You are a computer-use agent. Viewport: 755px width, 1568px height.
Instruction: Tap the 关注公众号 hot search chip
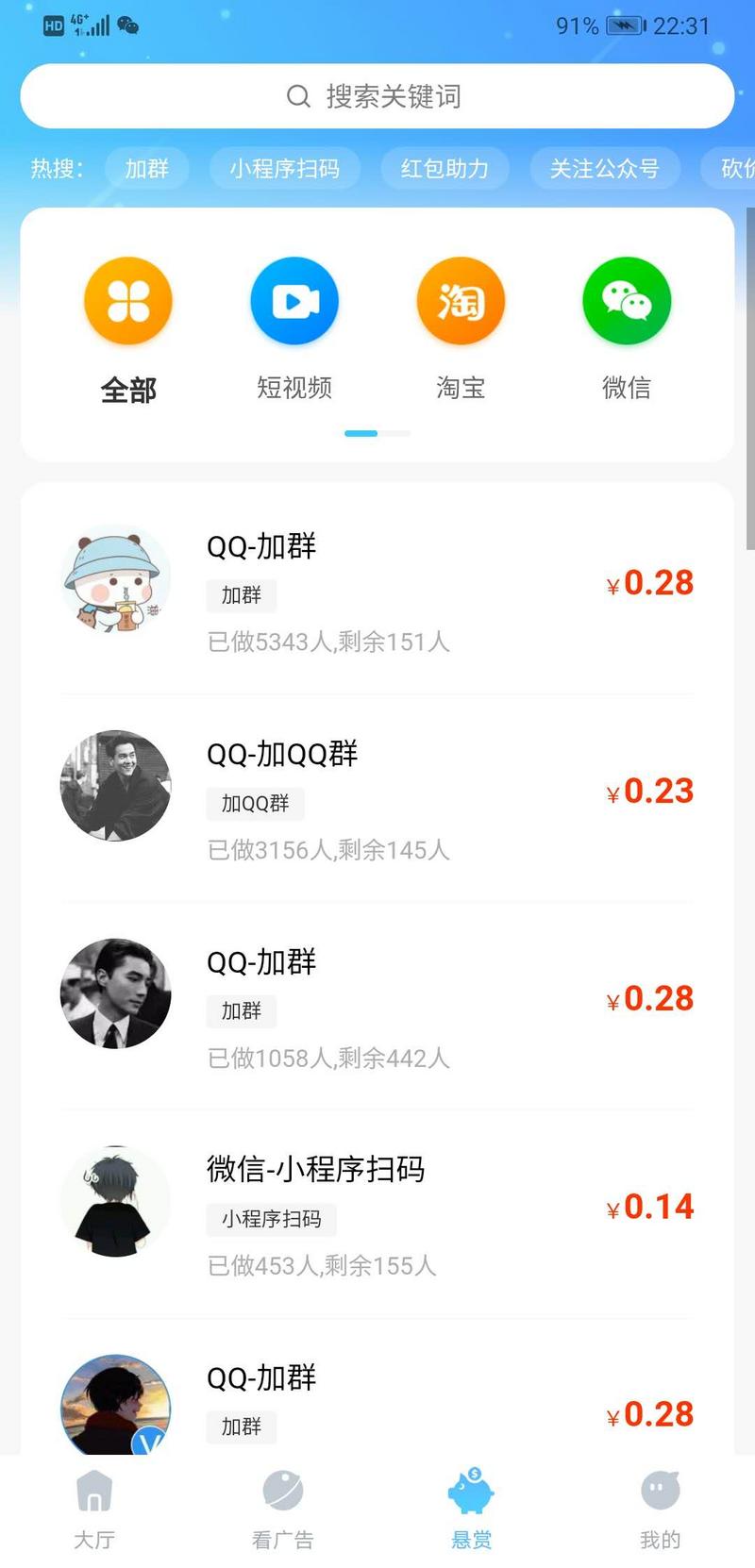click(604, 169)
